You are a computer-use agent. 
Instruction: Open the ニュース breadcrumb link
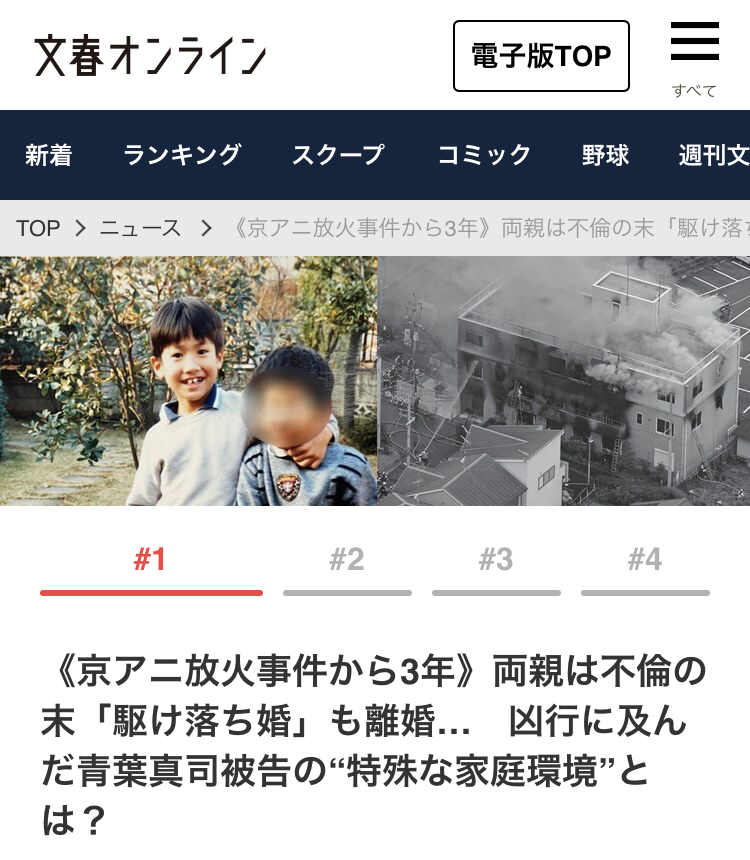(140, 228)
